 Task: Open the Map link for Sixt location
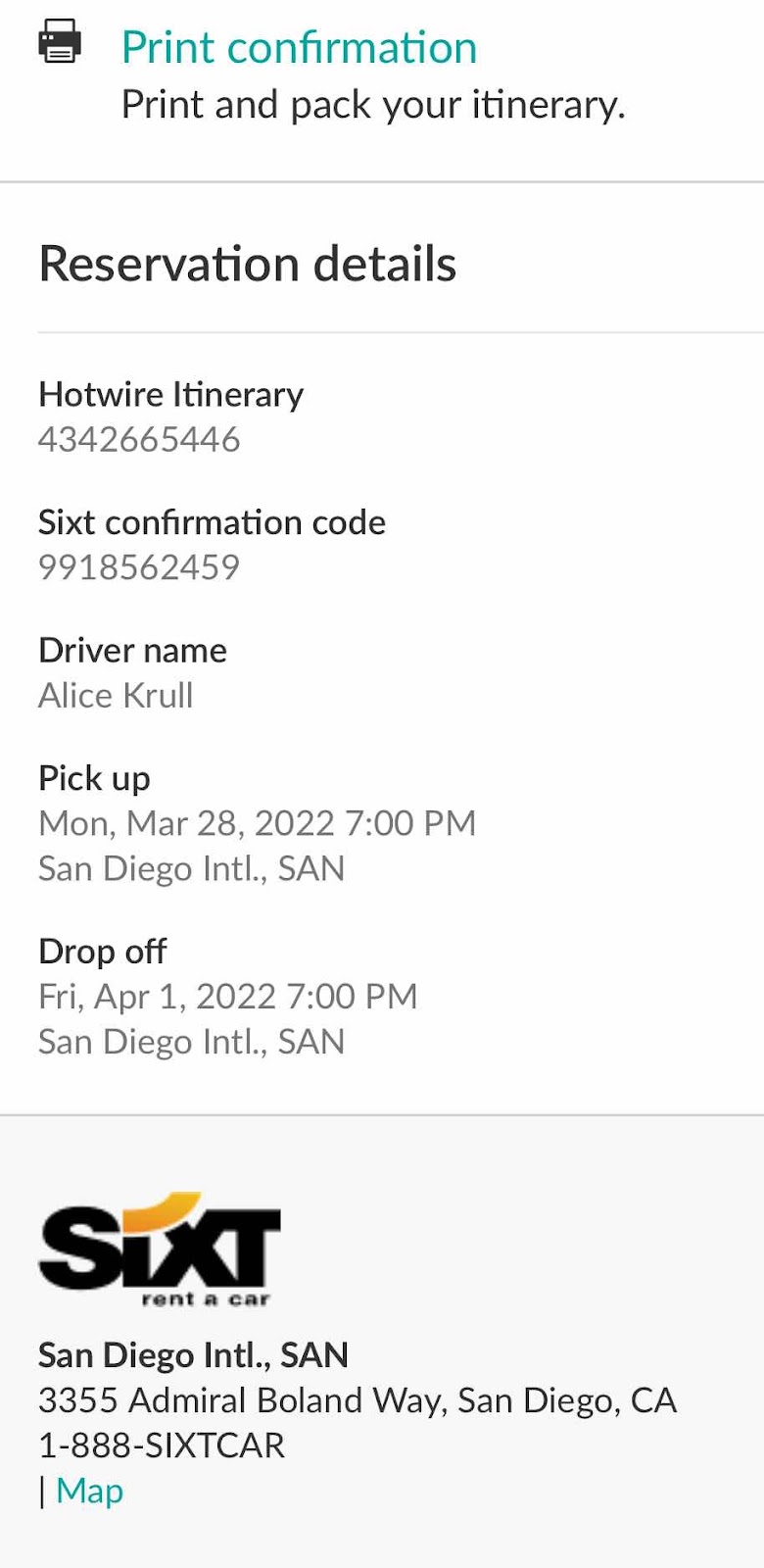tap(89, 1491)
